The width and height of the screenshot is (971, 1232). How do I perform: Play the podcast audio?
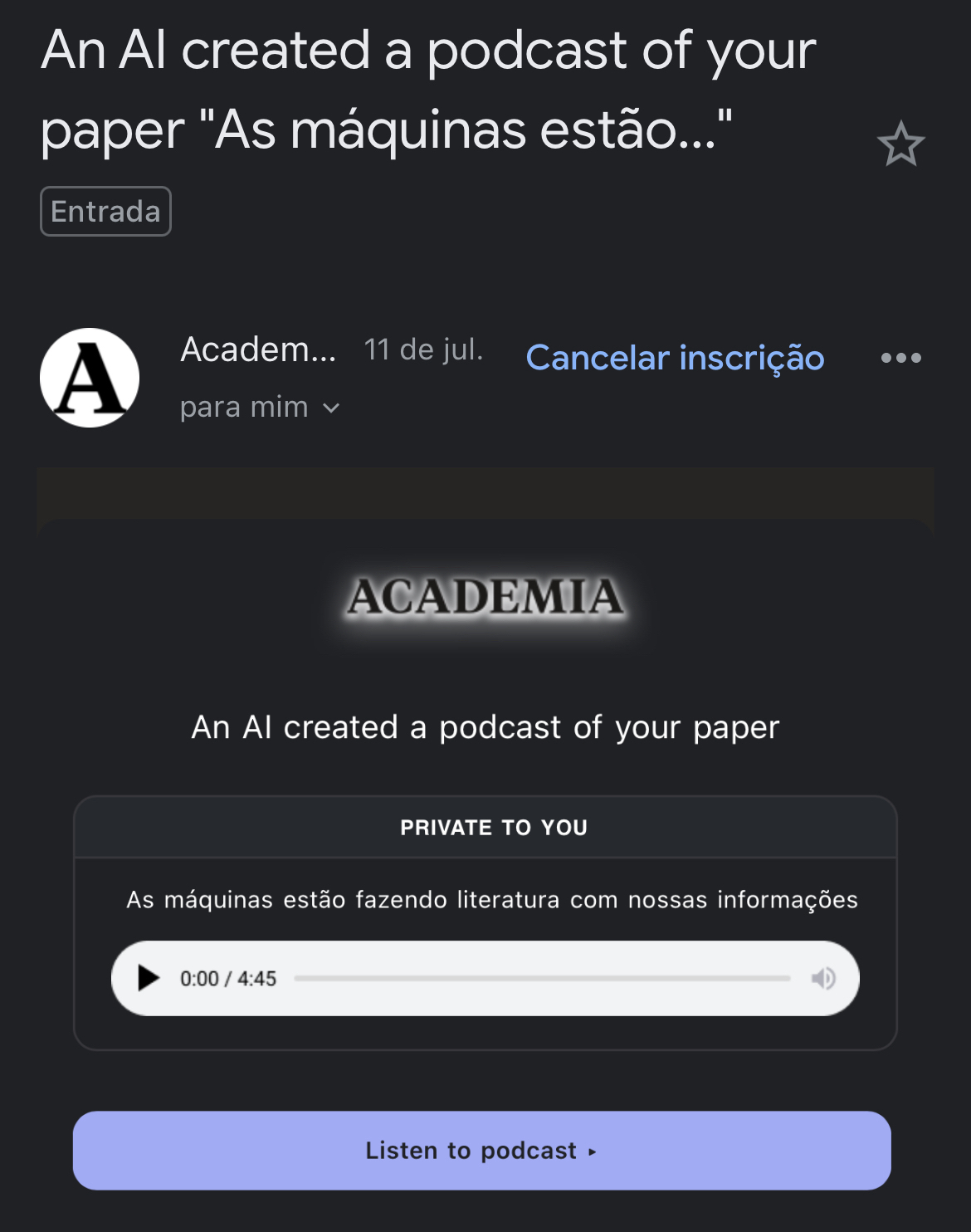149,978
